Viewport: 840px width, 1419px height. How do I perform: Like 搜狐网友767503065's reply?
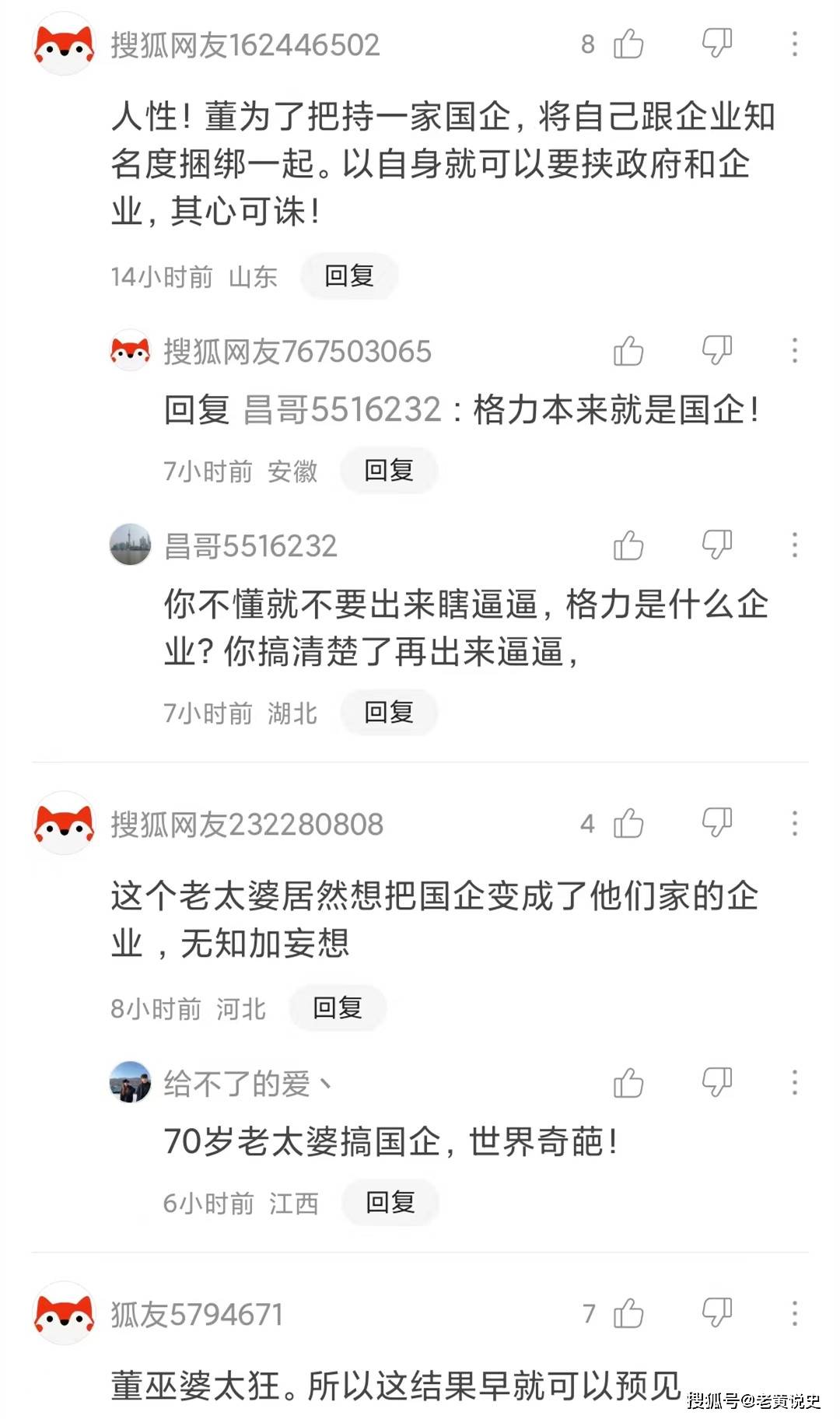(628, 351)
